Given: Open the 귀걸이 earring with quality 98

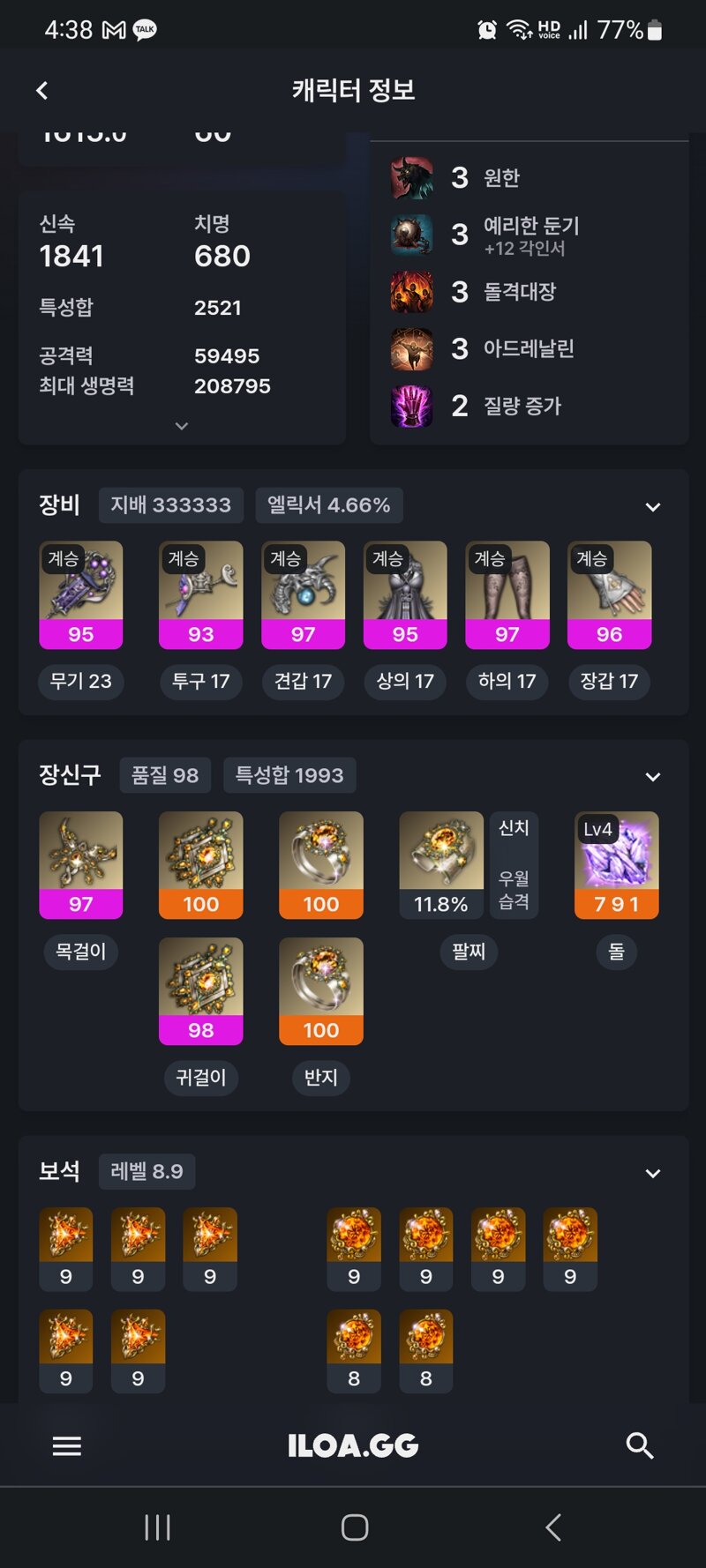Looking at the screenshot, I should [200, 991].
